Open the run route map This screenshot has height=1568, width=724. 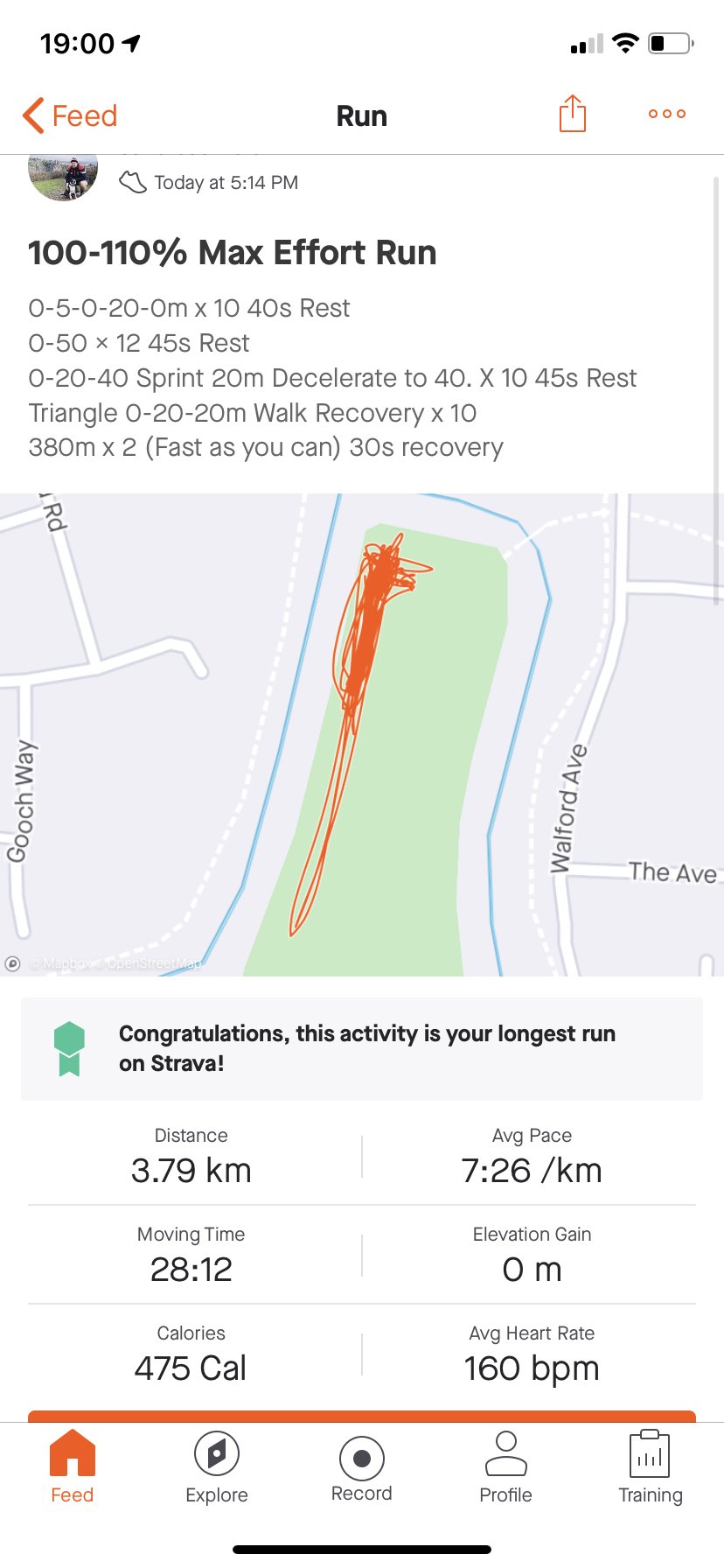[x=362, y=735]
